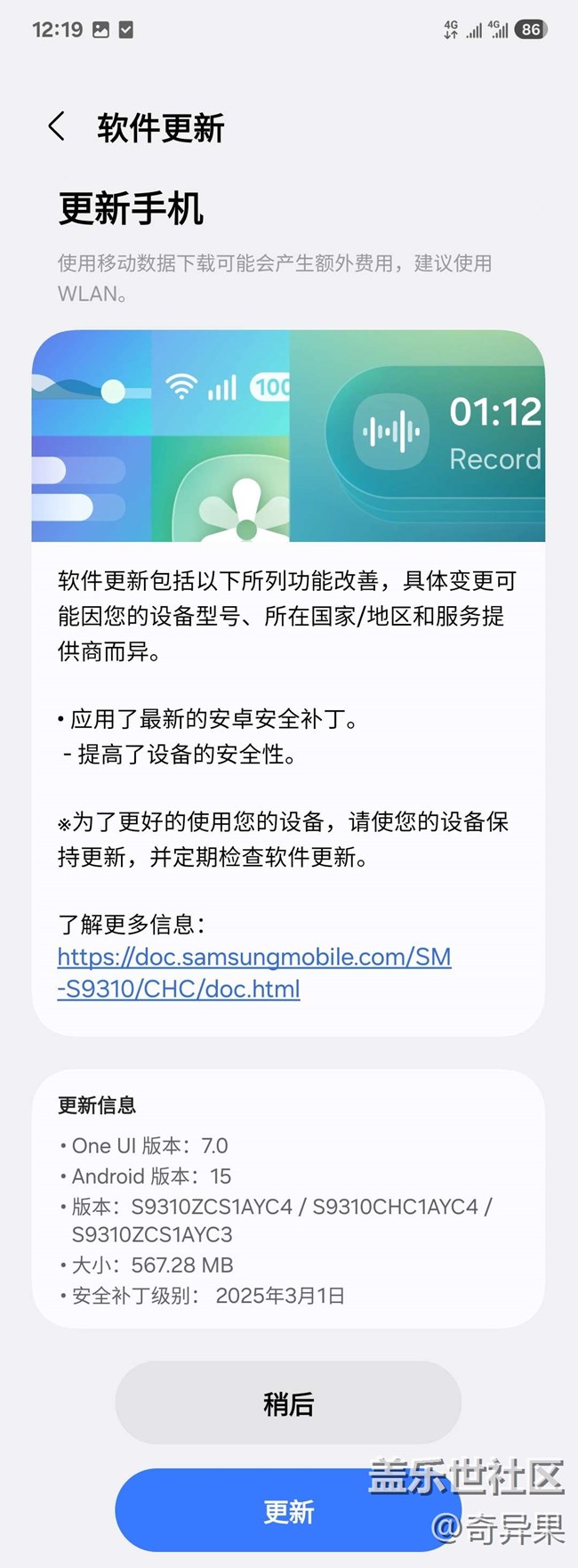
Task: Tap 稍后 to postpone the update
Action: [288, 1403]
